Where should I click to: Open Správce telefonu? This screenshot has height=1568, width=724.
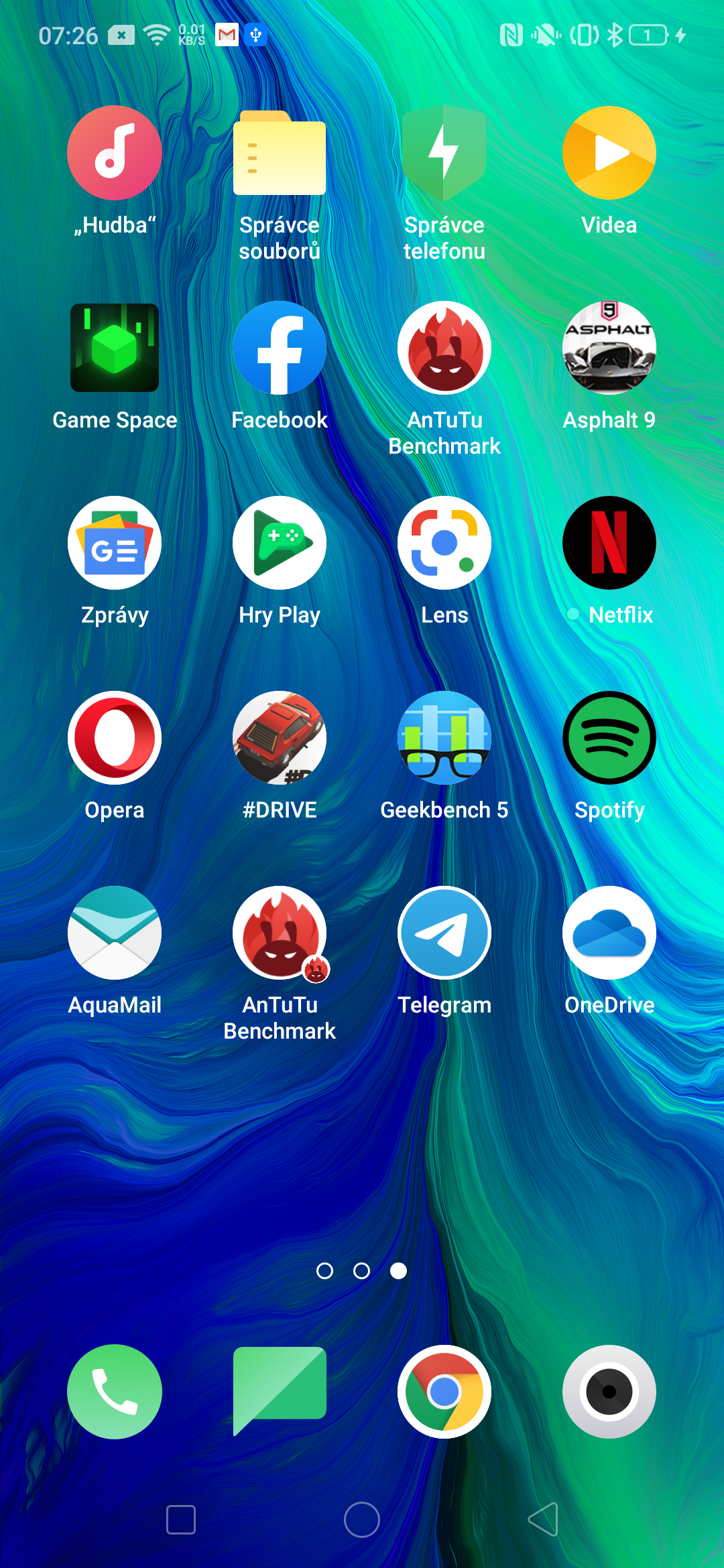pos(444,153)
